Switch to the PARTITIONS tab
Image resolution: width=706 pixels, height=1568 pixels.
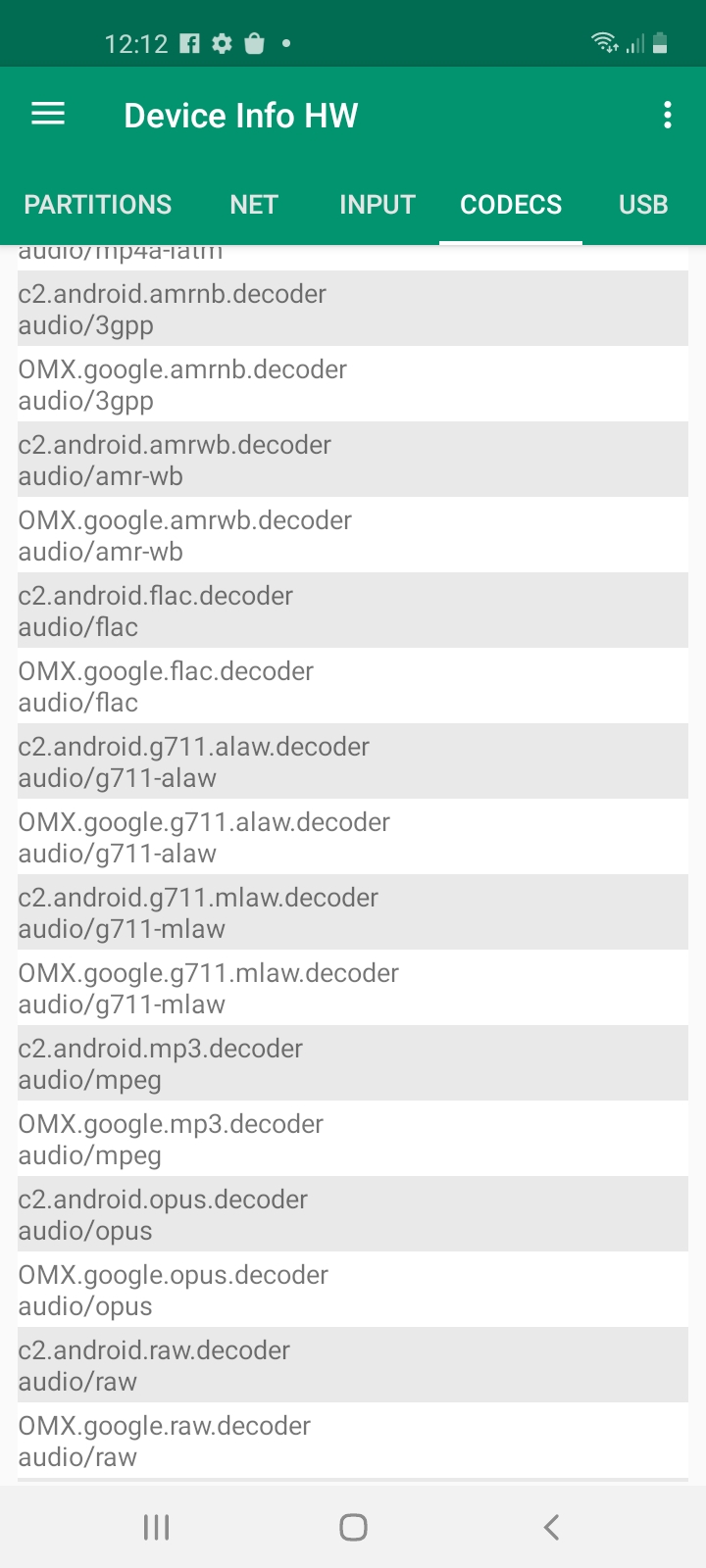point(98,205)
